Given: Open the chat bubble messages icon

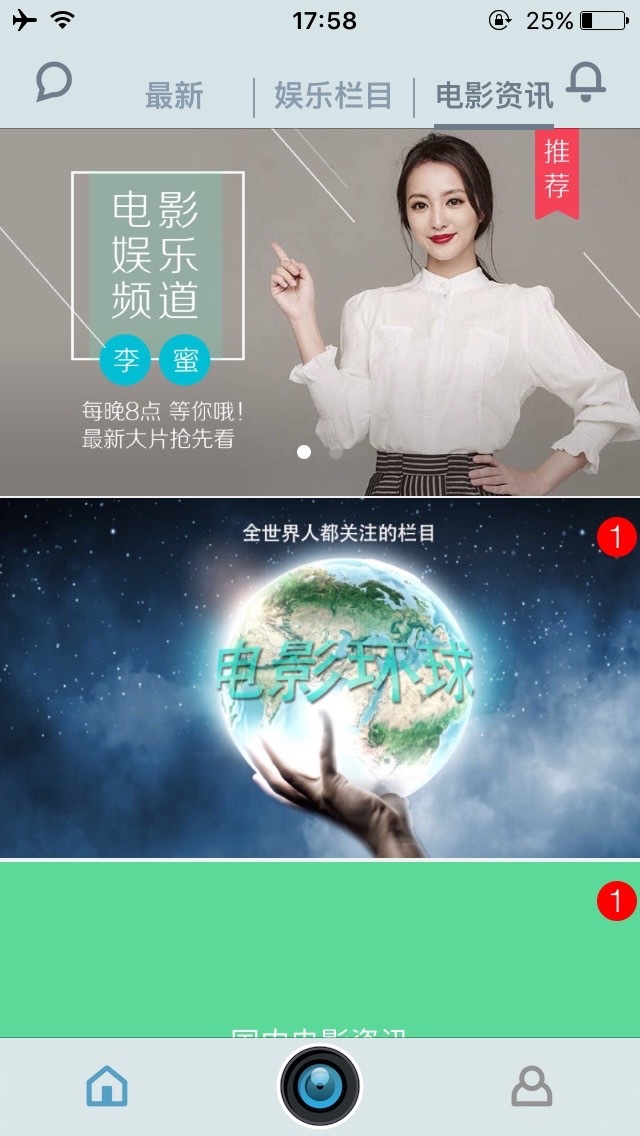Looking at the screenshot, I should 54,82.
